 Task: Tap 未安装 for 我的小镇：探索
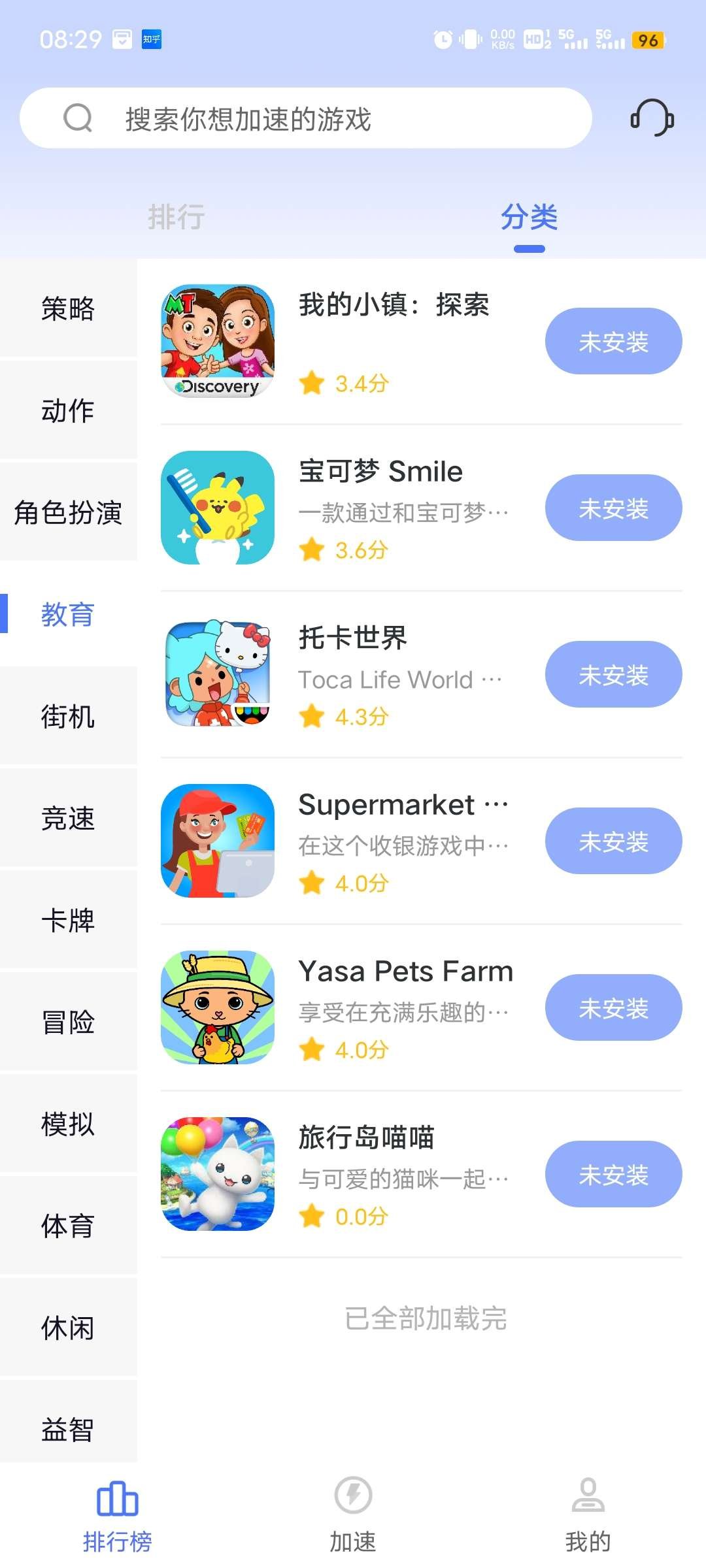(x=613, y=341)
